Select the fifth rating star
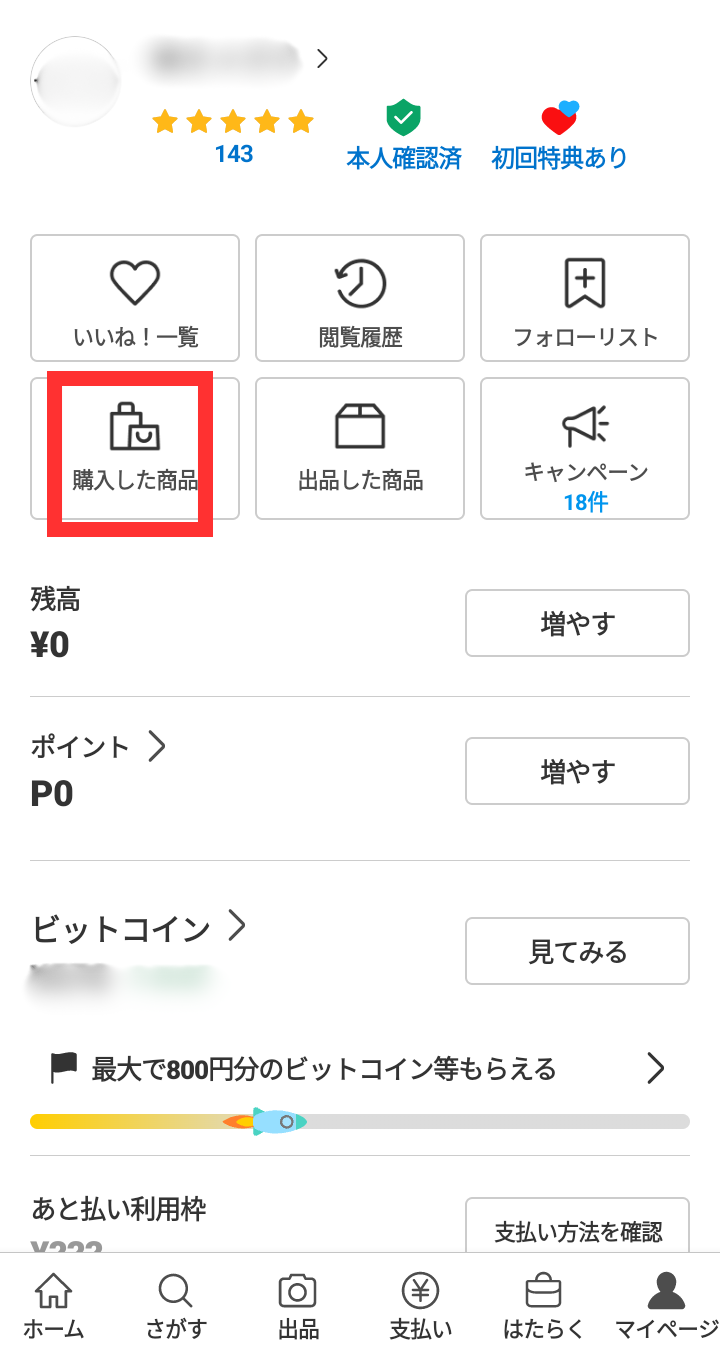Viewport: 720px width, 1348px height. pos(300,121)
